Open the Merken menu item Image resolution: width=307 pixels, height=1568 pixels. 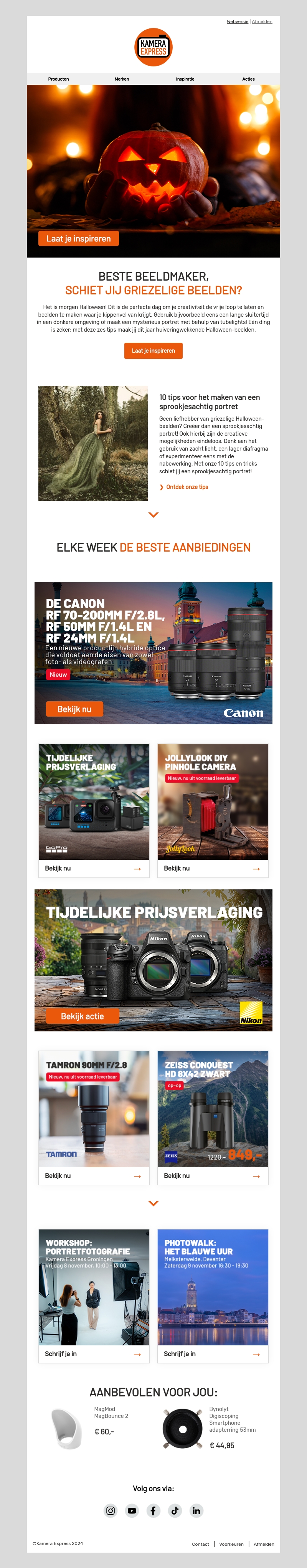[x=122, y=79]
